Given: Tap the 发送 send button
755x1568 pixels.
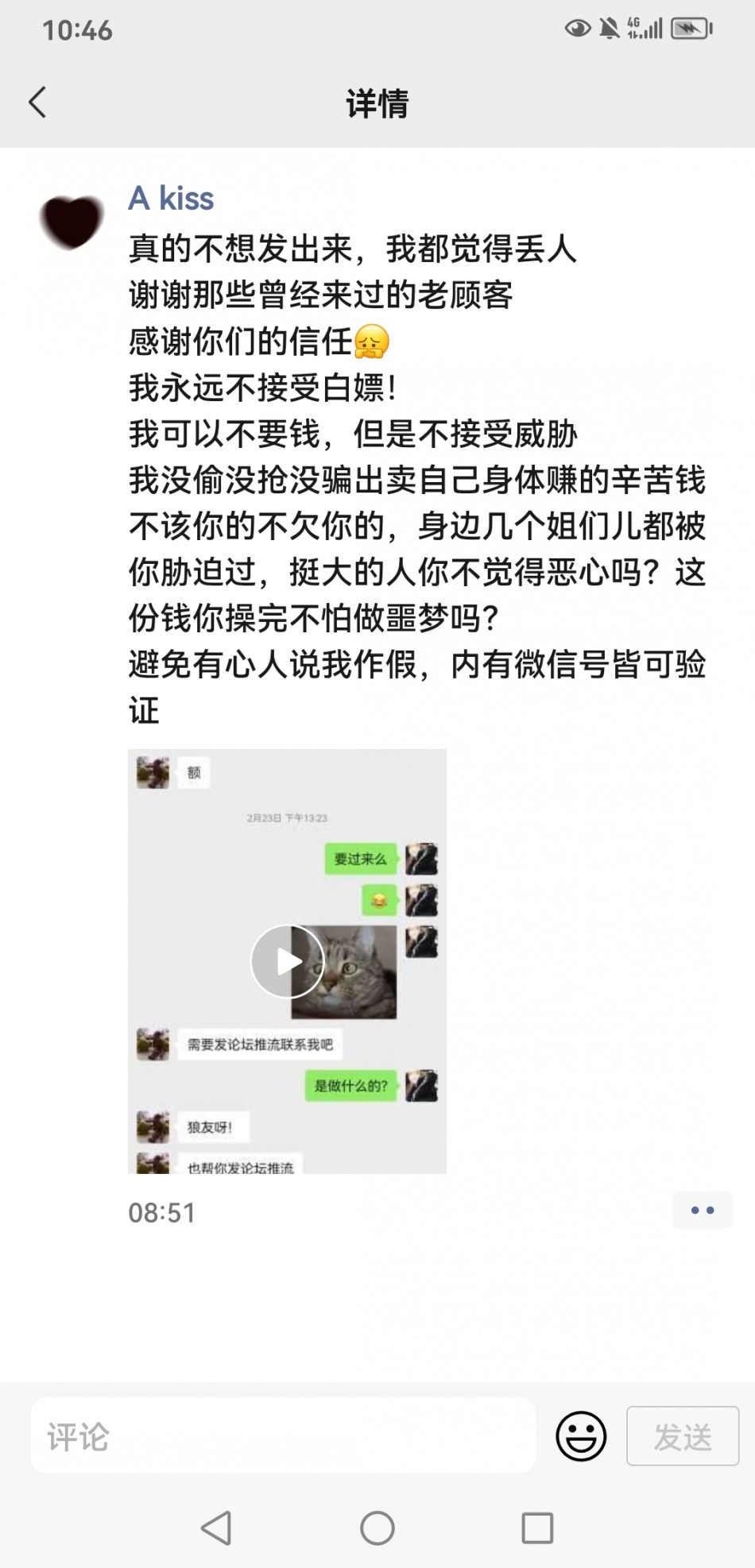Looking at the screenshot, I should pyautogui.click(x=682, y=1436).
